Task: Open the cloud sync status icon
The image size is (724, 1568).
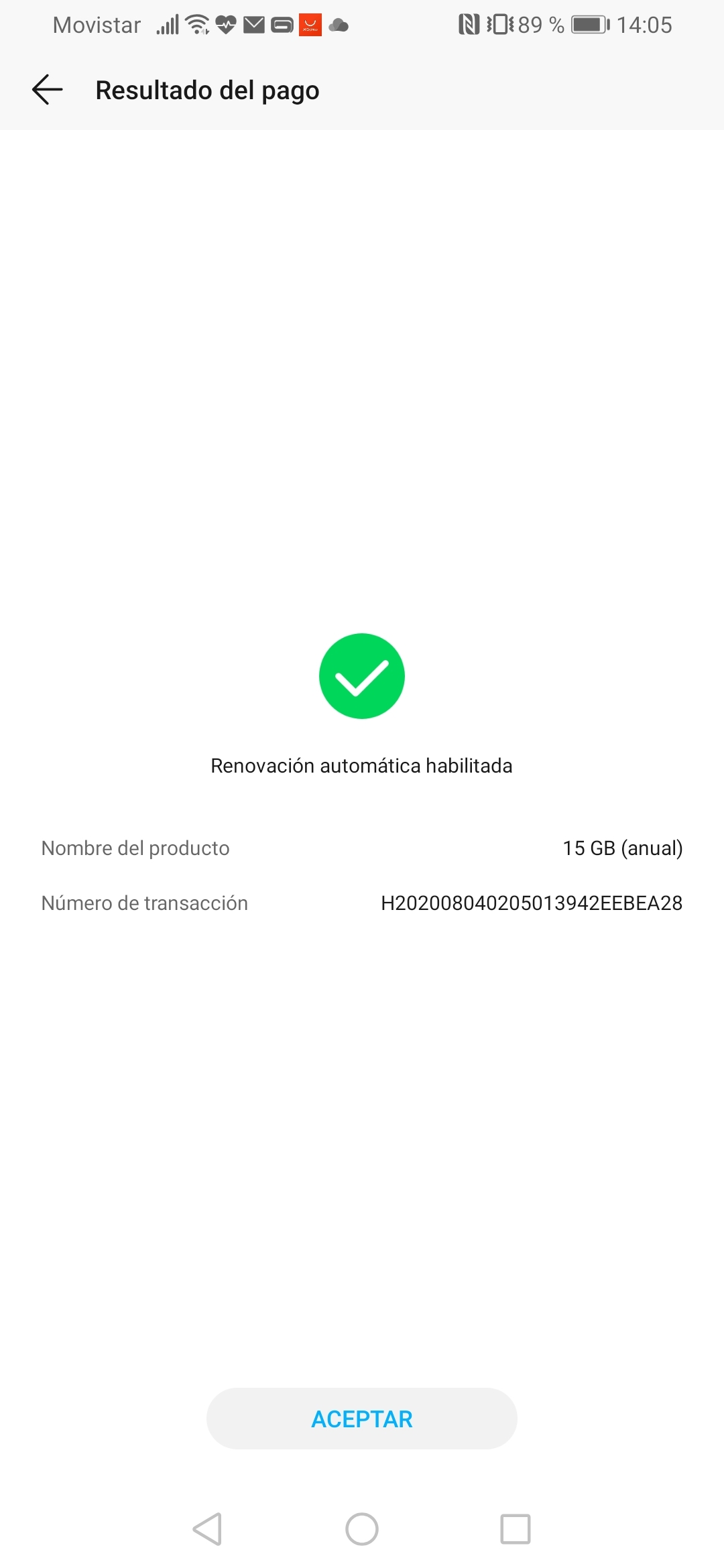Action: click(339, 24)
